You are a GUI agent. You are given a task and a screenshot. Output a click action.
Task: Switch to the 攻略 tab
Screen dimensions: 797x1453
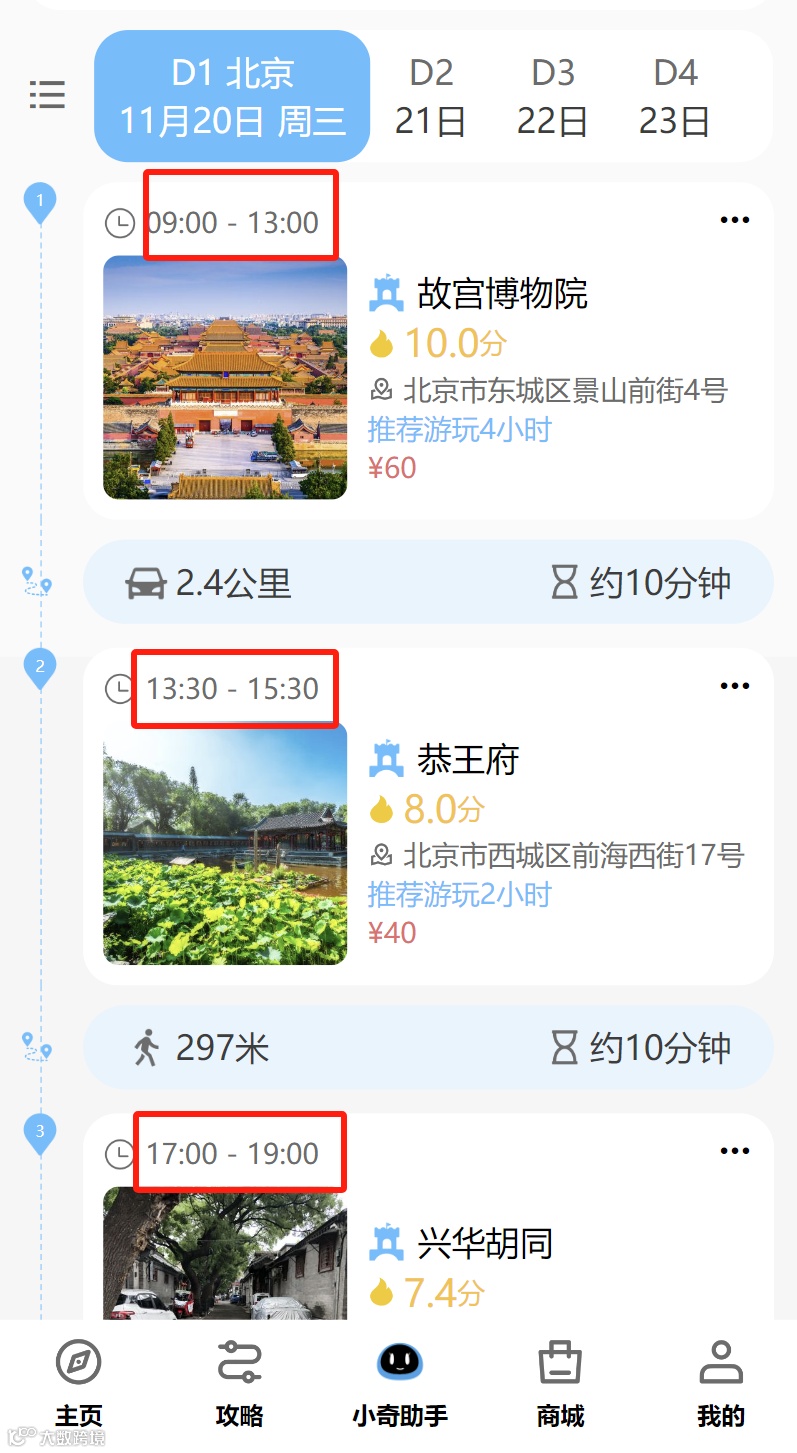tap(239, 1385)
